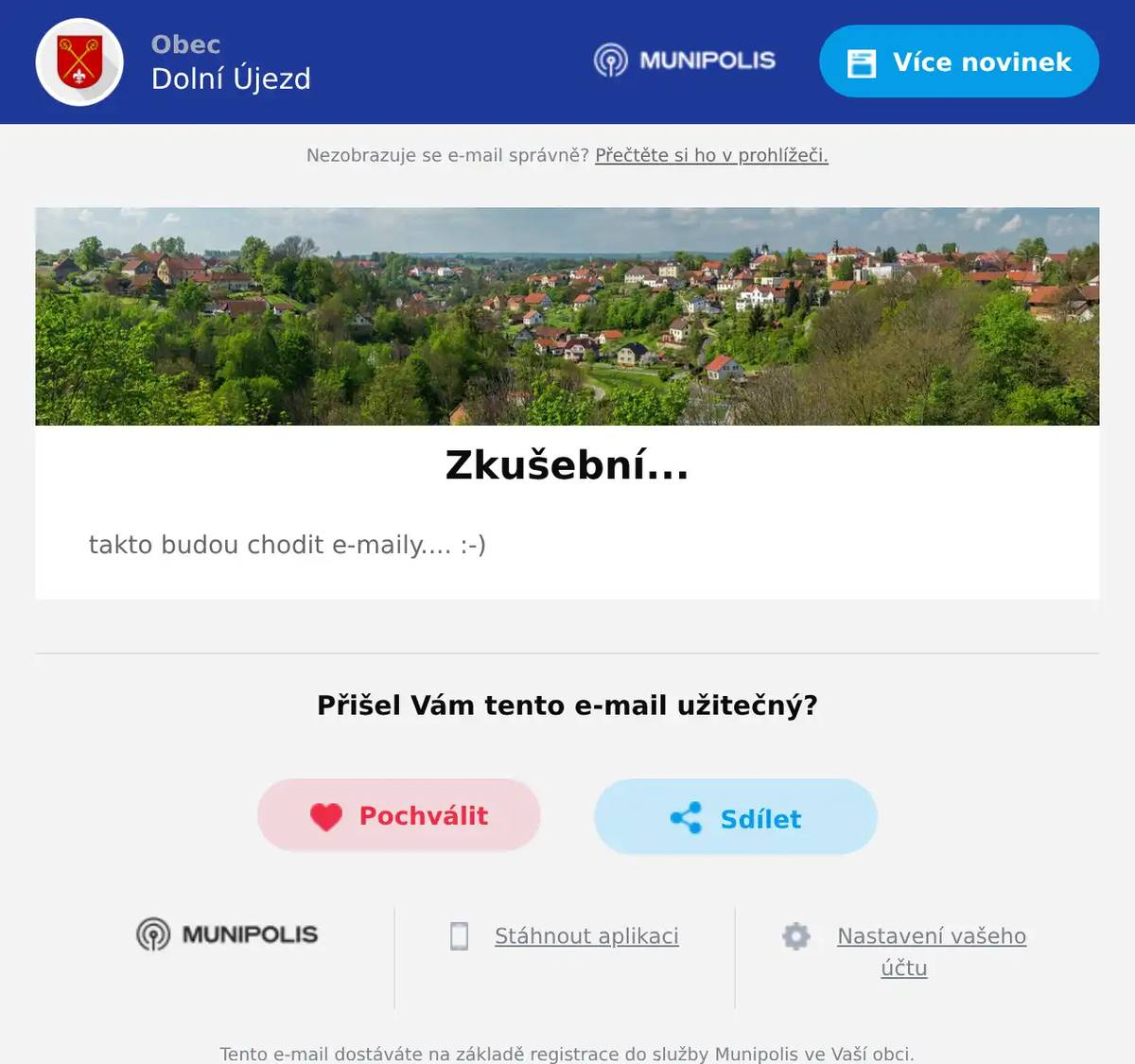
Task: Open the Více novinek button
Action: click(x=958, y=61)
